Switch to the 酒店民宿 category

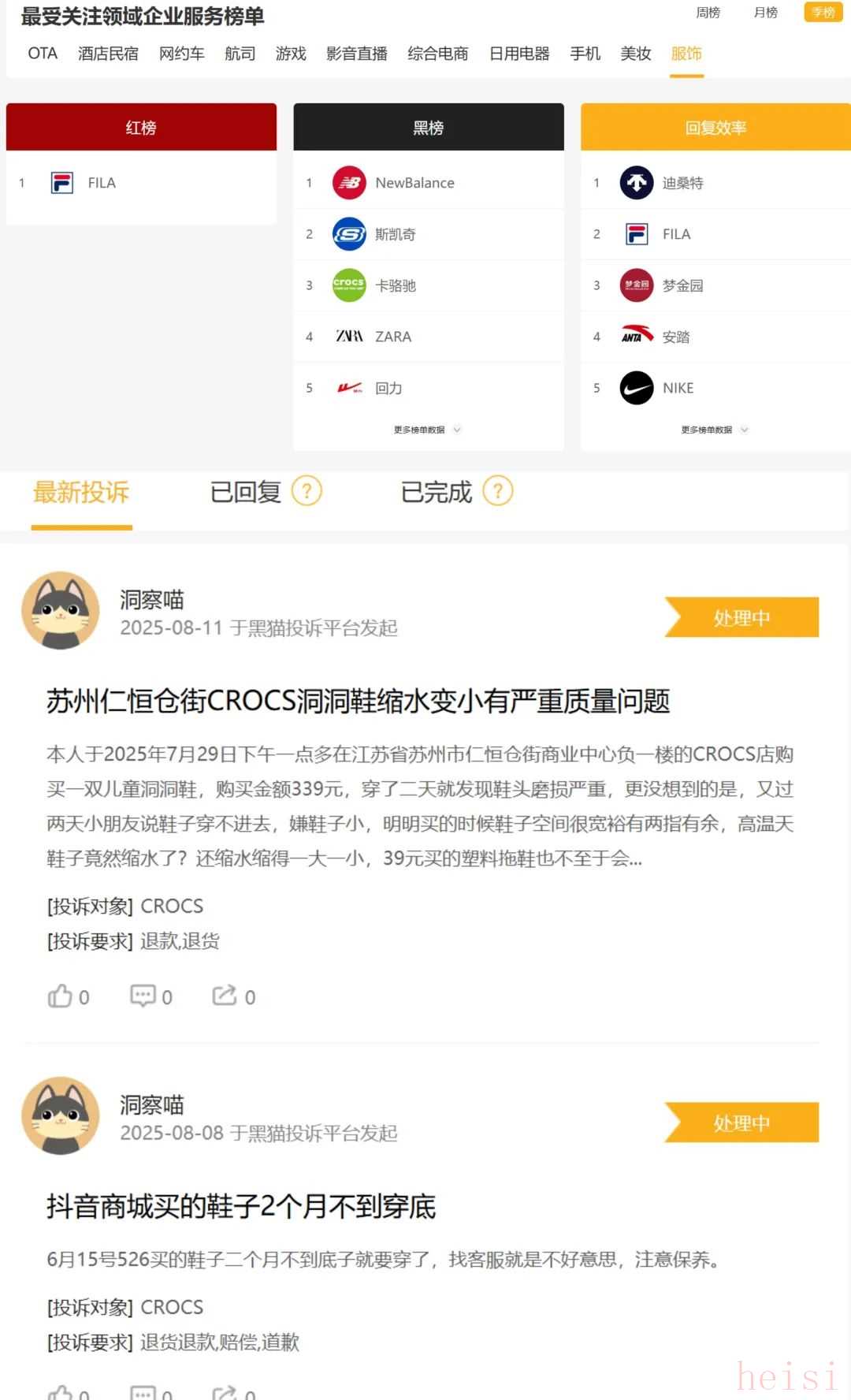(108, 54)
